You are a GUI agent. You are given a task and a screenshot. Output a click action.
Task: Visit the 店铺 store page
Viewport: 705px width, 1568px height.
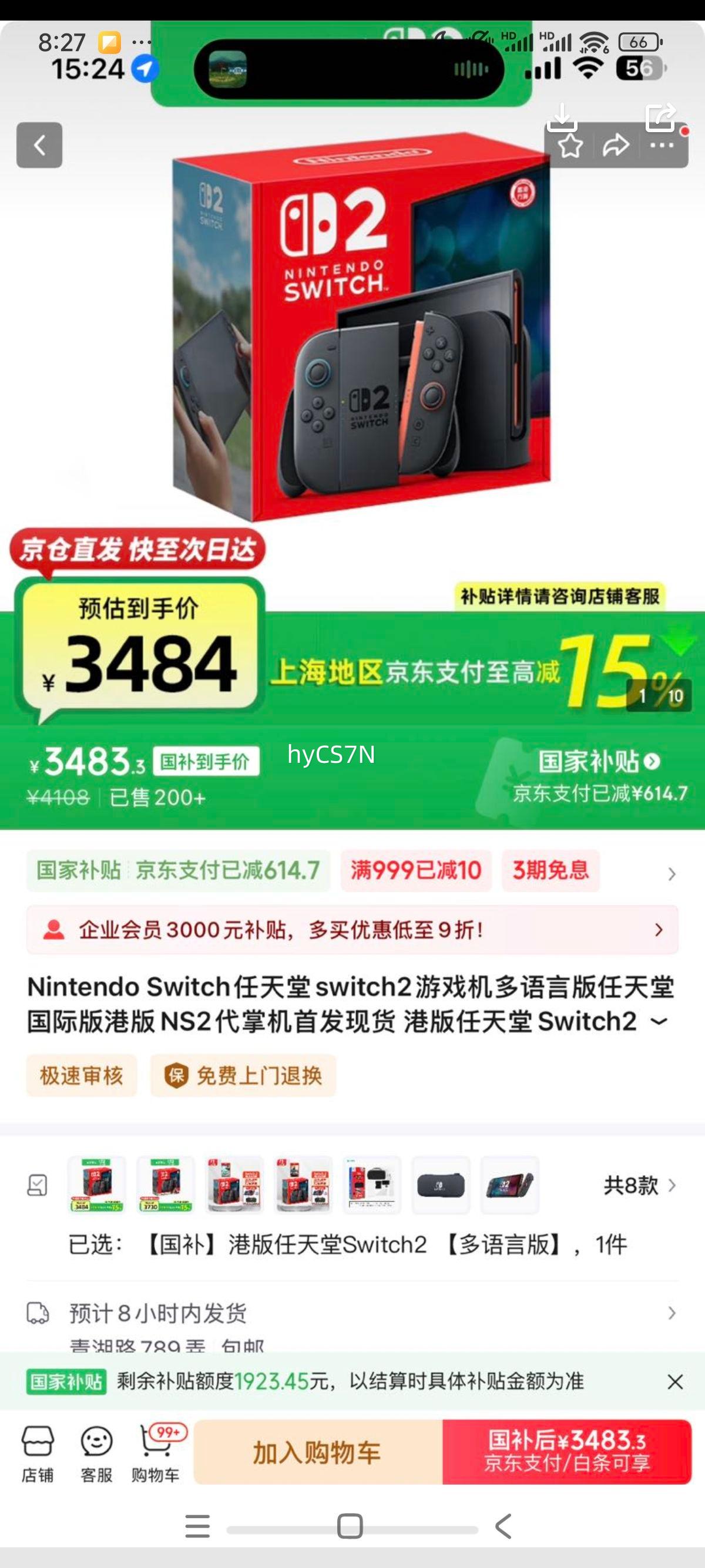38,1454
